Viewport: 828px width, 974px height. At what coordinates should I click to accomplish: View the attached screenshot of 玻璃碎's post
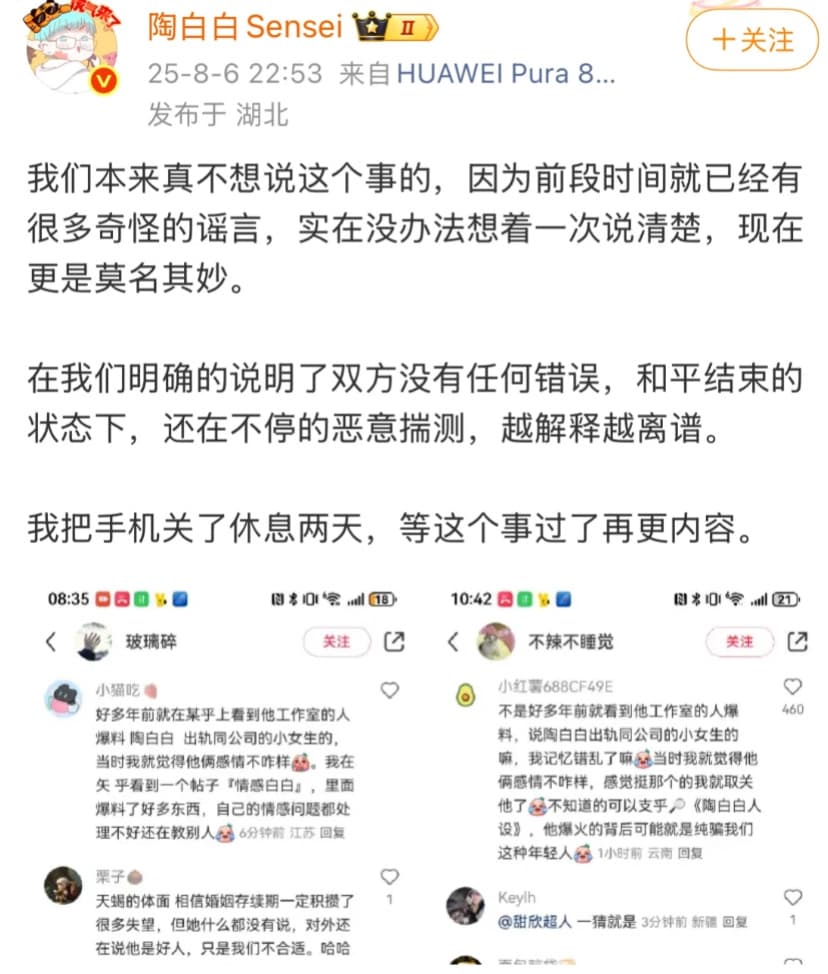point(222,770)
